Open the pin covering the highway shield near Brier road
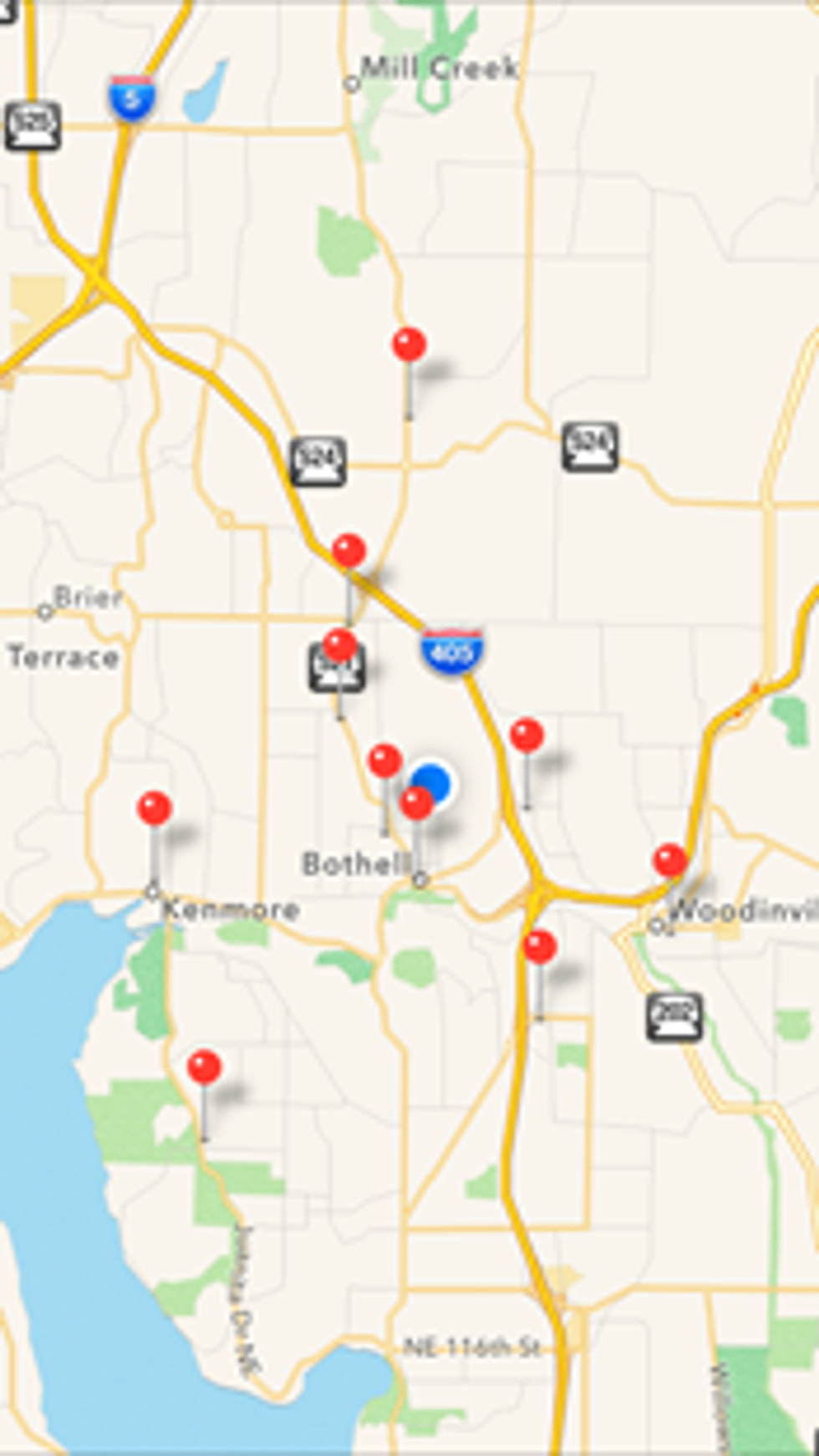The image size is (819, 1456). [x=339, y=646]
